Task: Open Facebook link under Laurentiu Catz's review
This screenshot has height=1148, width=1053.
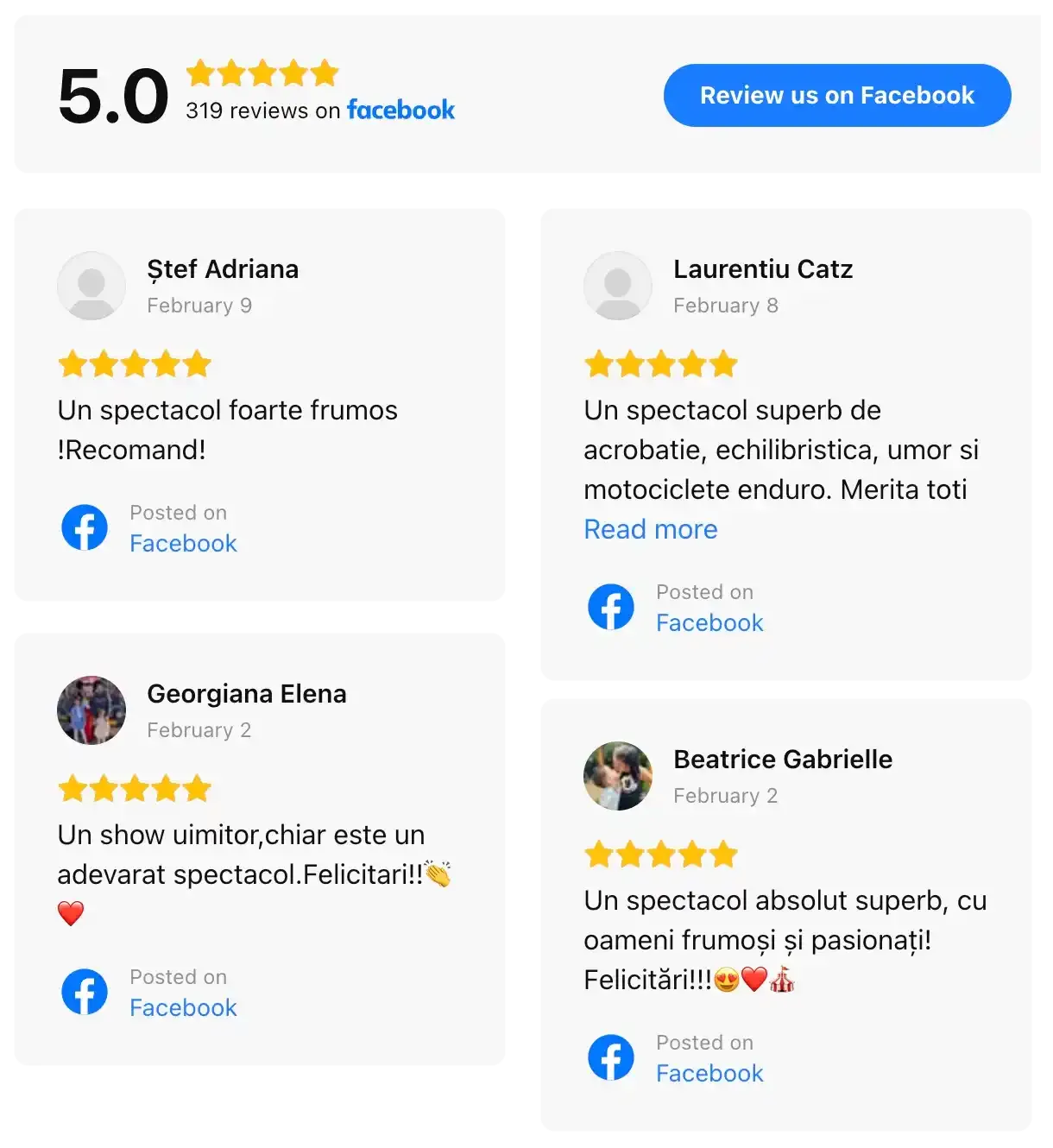Action: pyautogui.click(x=709, y=622)
